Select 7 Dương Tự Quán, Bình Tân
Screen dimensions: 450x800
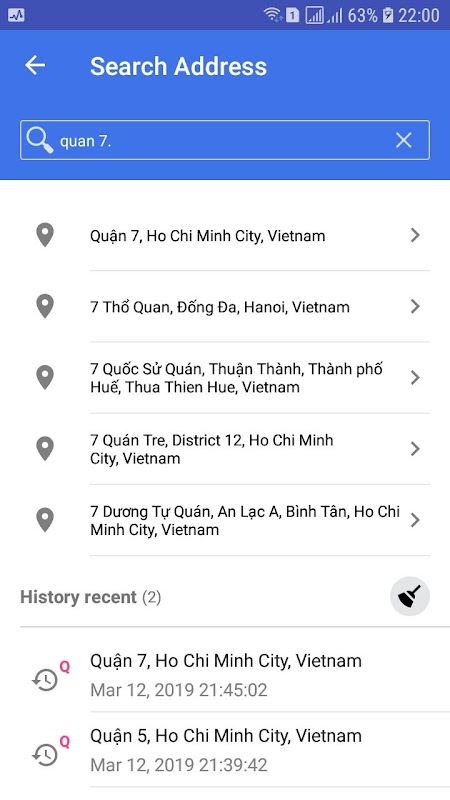click(225, 520)
